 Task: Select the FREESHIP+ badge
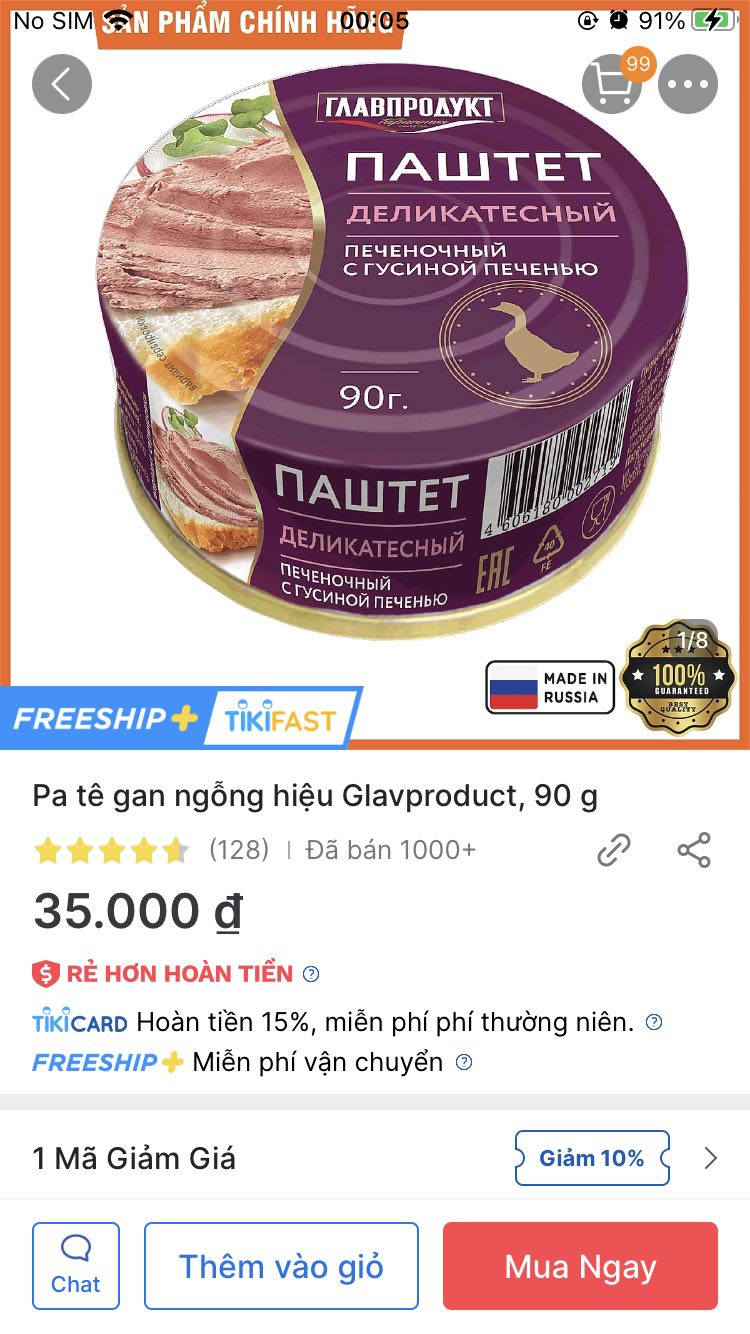pyautogui.click(x=110, y=716)
